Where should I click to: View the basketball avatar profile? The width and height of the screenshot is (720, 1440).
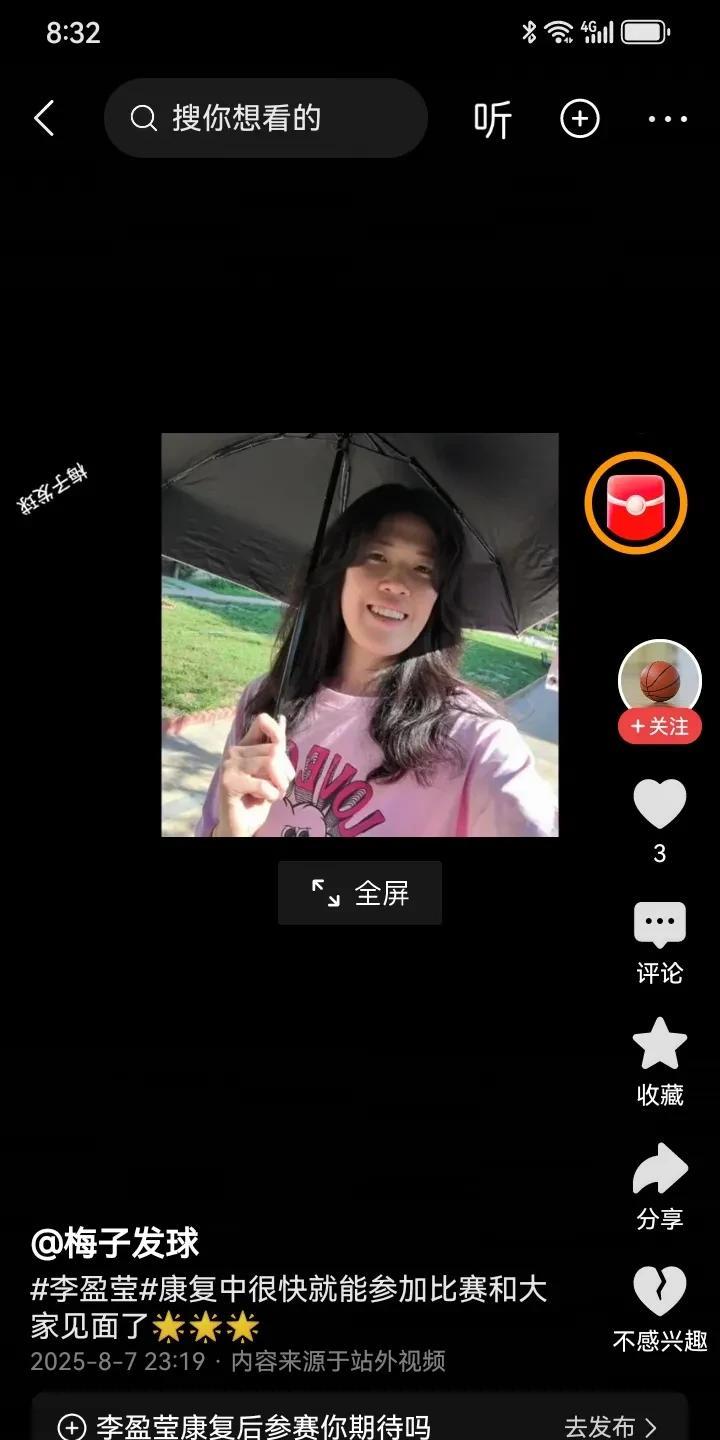click(660, 680)
